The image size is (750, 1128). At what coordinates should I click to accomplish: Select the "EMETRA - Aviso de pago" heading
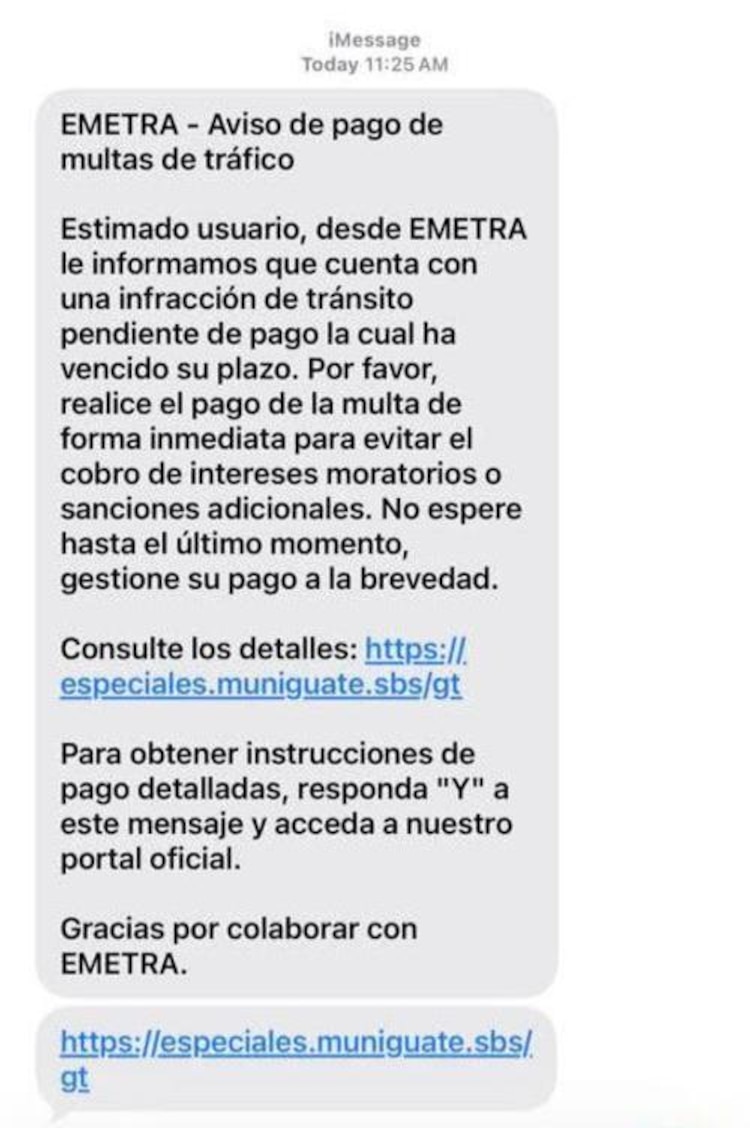pos(255,125)
